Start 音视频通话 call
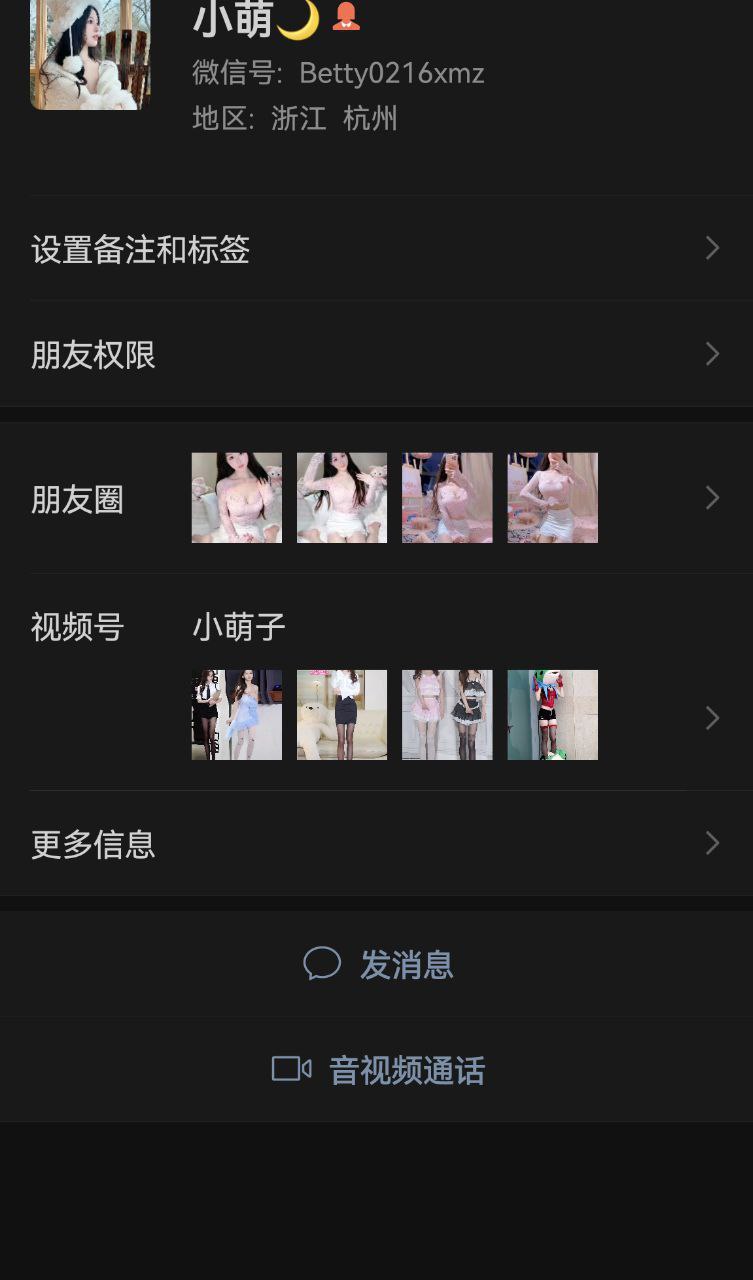The image size is (753, 1280). (x=376, y=1070)
